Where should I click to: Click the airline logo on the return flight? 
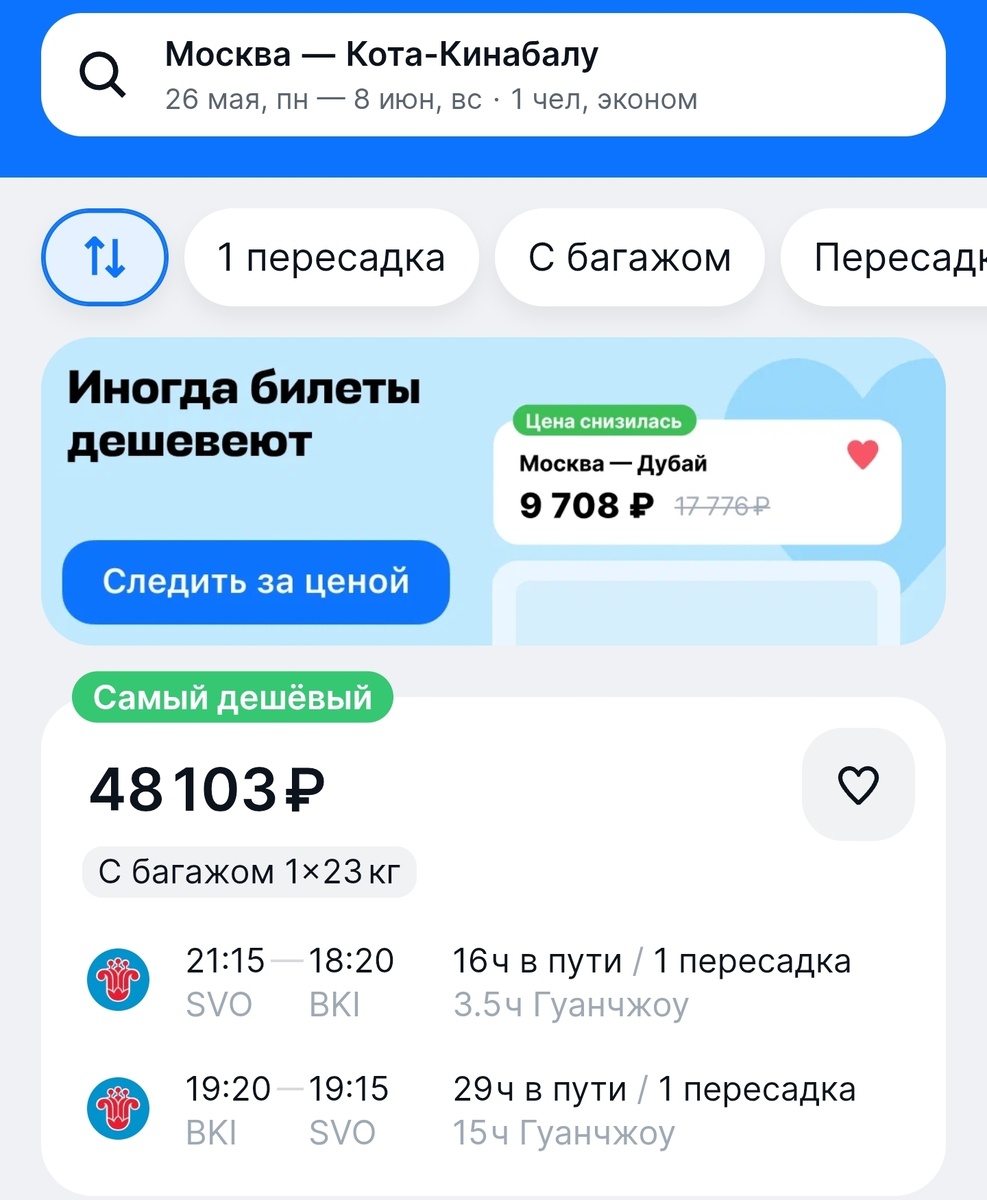pyautogui.click(x=118, y=1110)
